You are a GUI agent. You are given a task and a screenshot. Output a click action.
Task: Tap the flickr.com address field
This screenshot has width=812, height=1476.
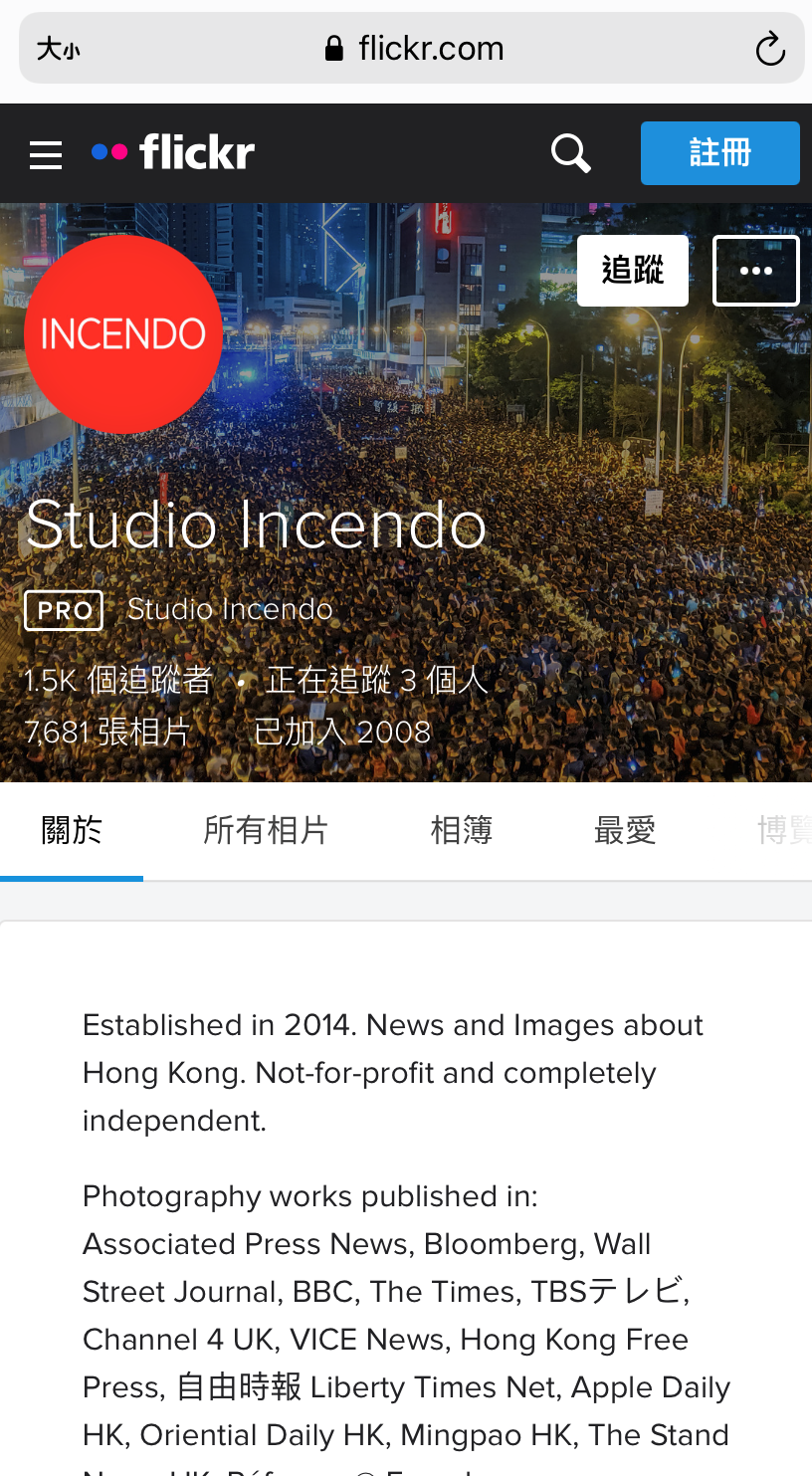click(x=412, y=49)
